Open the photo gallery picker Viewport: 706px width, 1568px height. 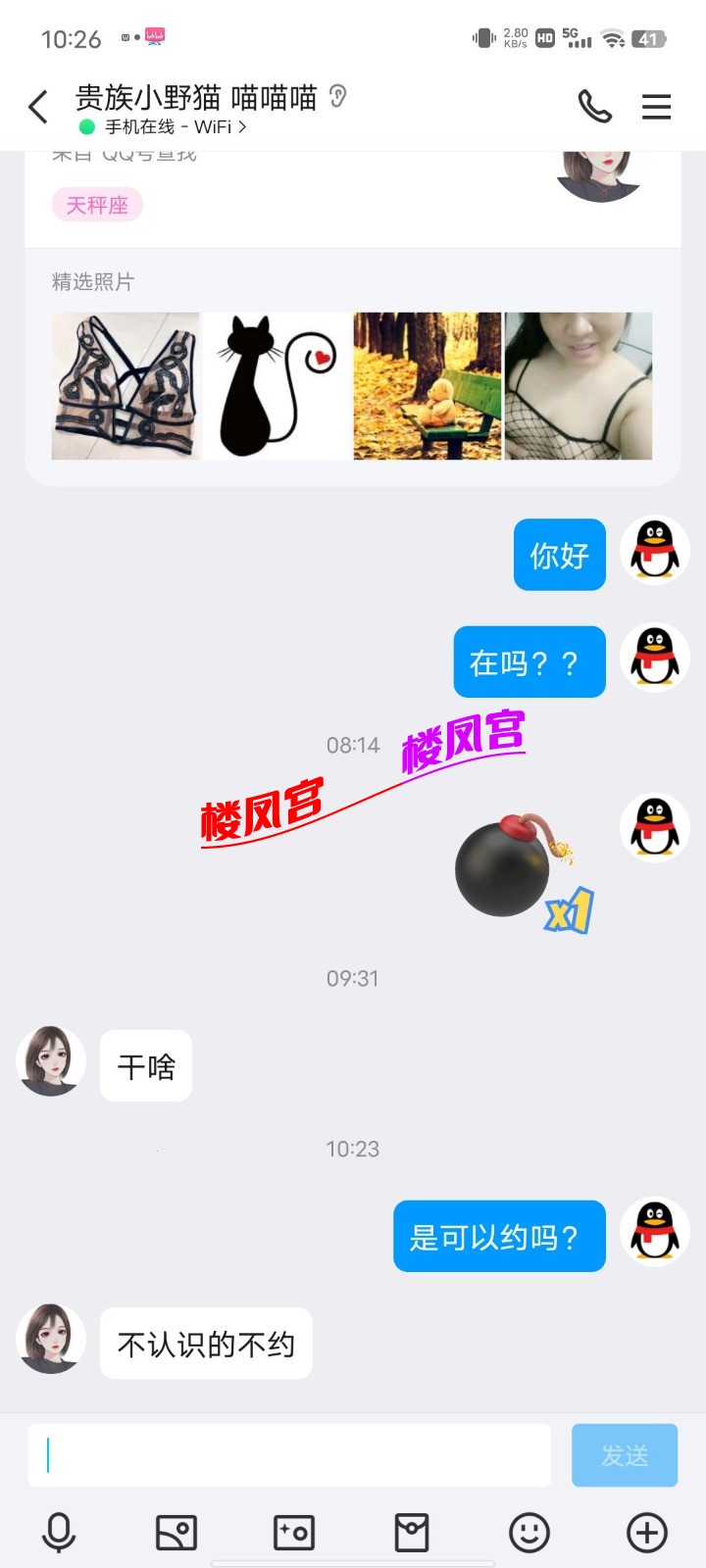[x=176, y=1533]
